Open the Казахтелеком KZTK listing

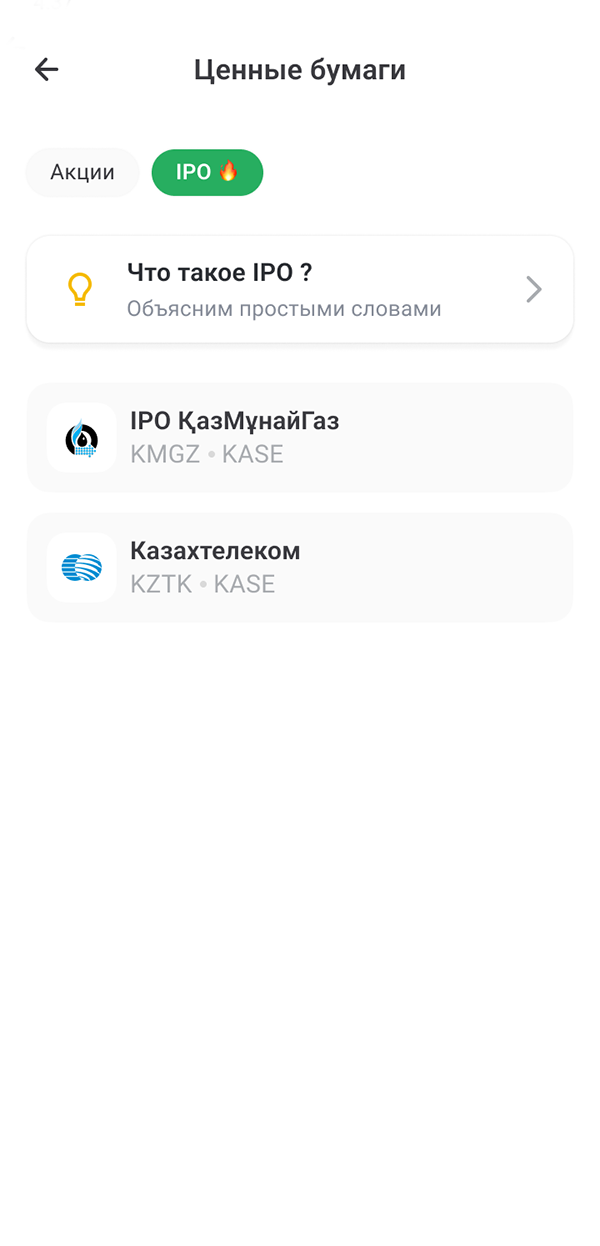(300, 567)
